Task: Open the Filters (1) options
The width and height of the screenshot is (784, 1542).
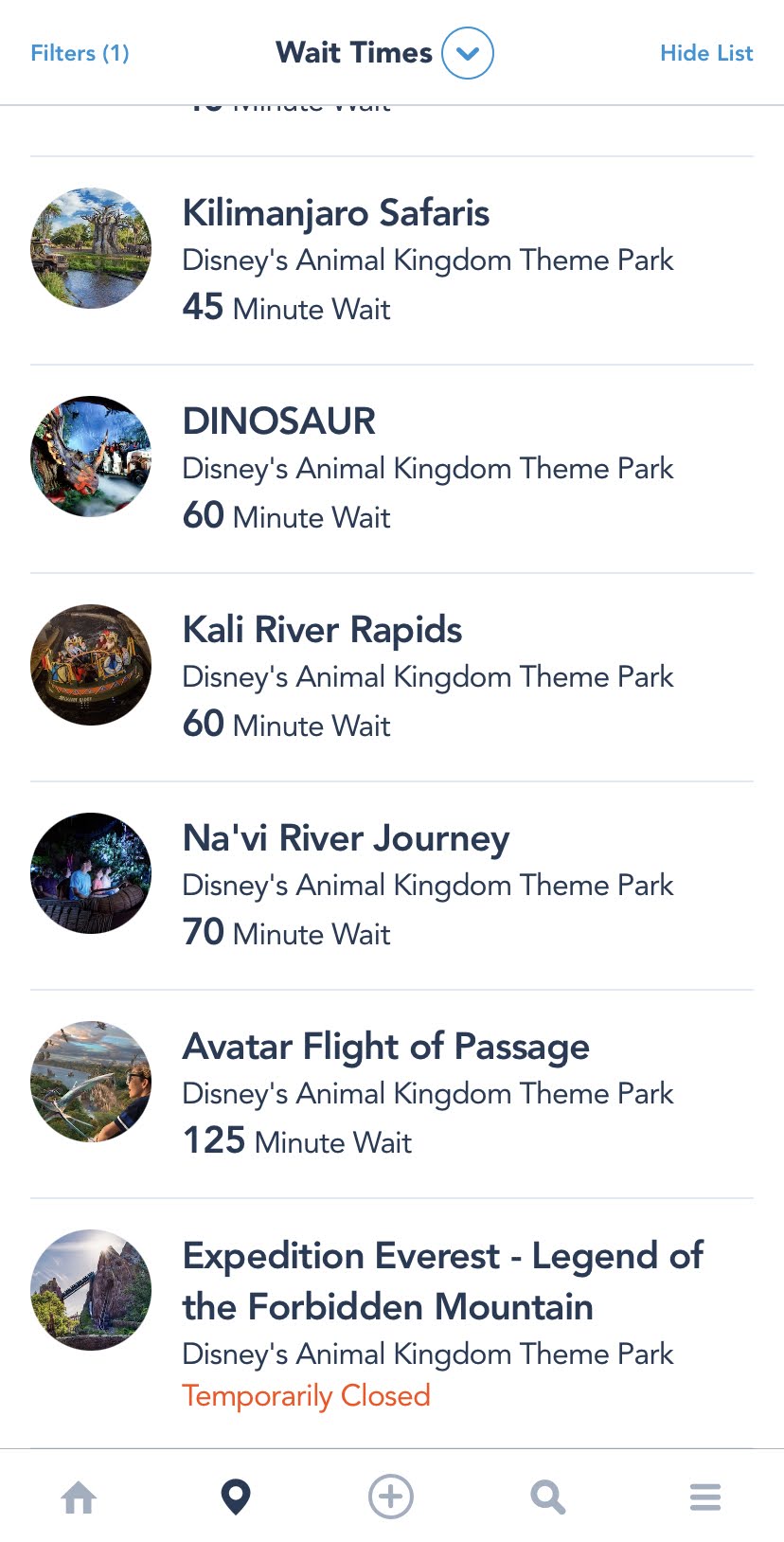Action: point(80,53)
